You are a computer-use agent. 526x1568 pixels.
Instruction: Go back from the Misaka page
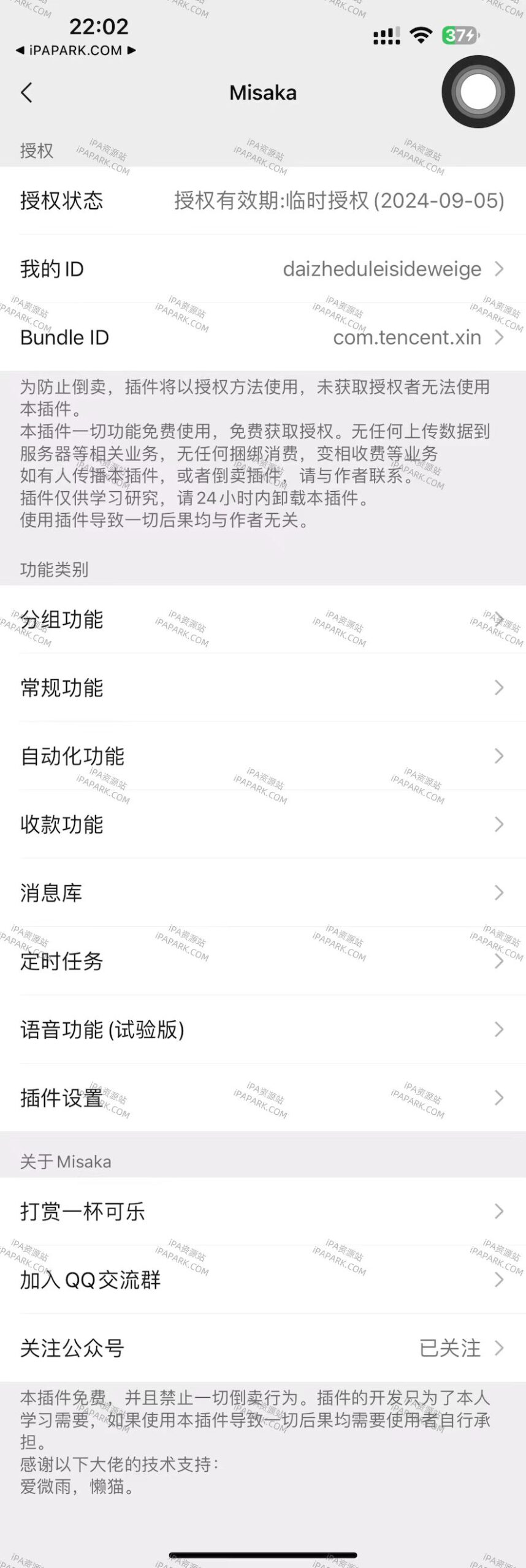[26, 93]
